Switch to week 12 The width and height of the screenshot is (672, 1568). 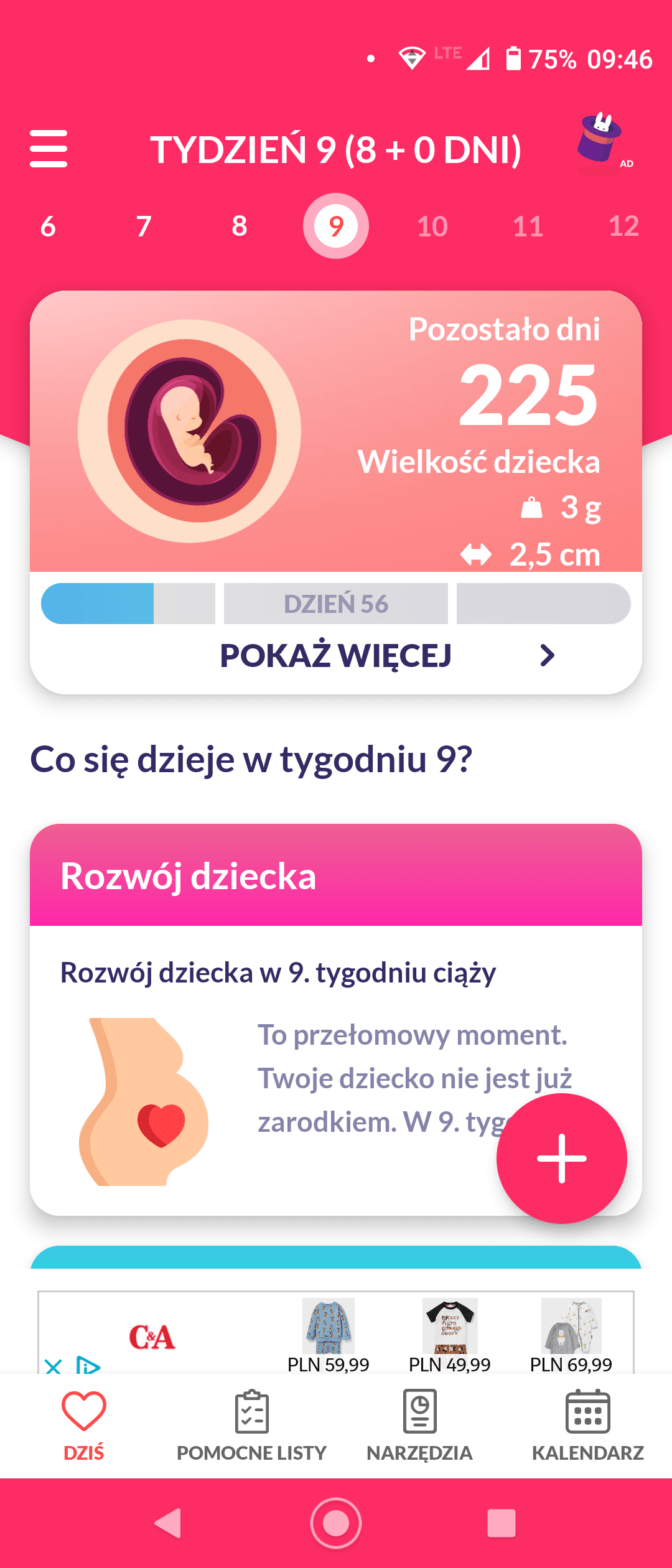624,226
